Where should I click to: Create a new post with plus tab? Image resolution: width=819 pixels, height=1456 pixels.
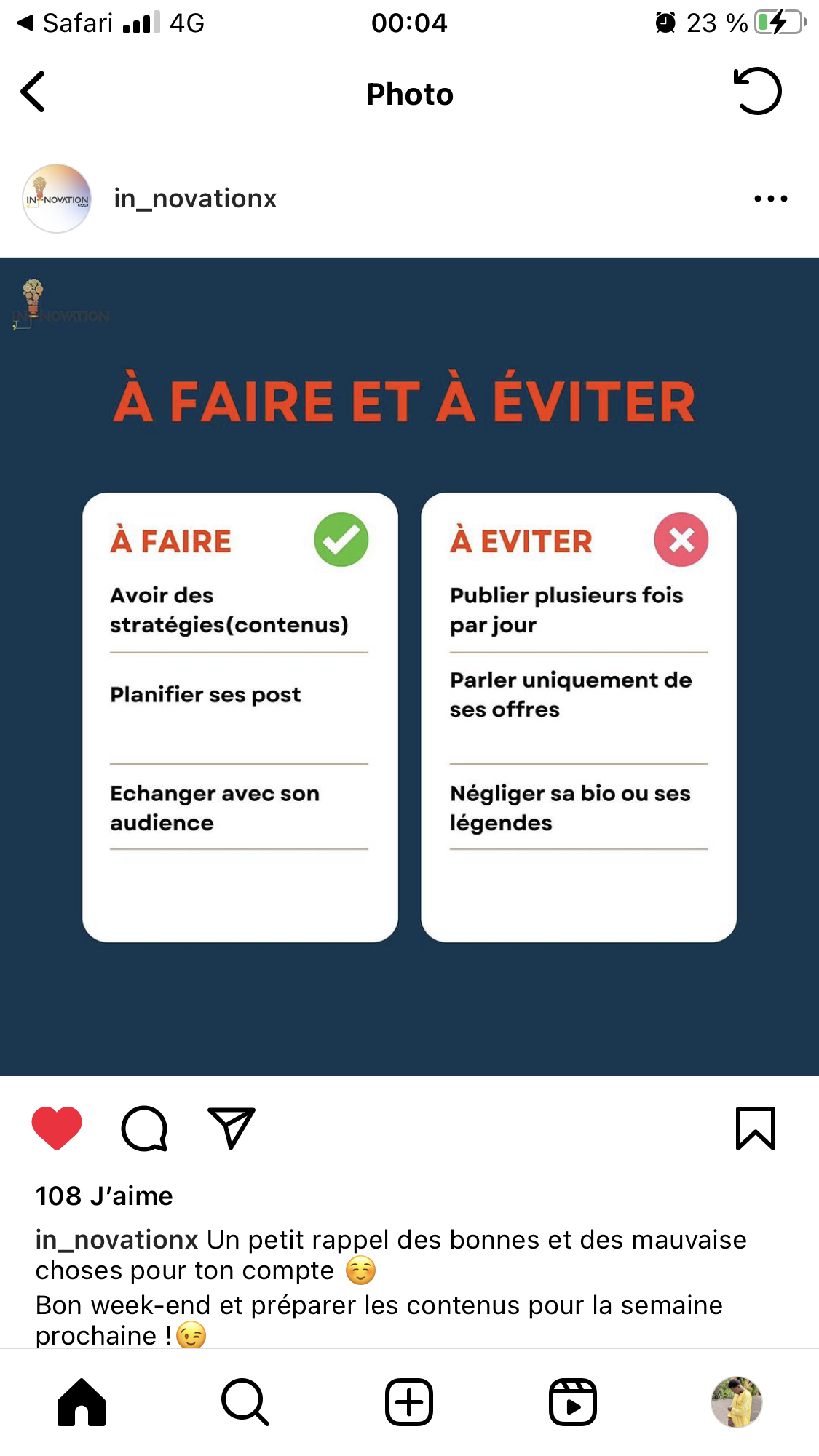[x=409, y=1401]
